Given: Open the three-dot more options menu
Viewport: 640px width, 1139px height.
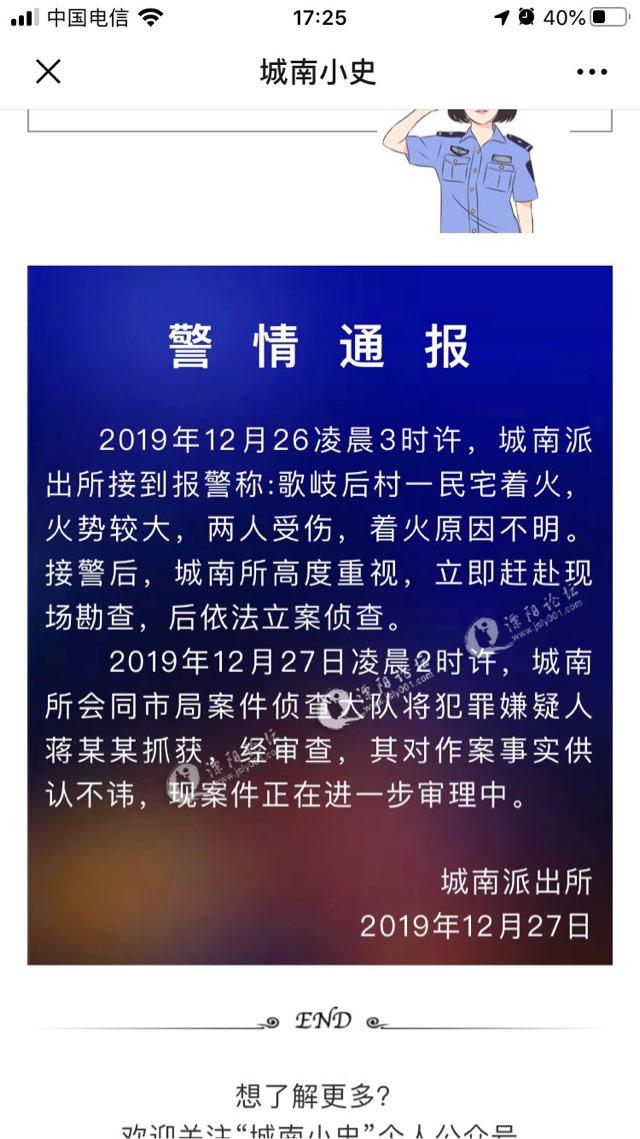Looking at the screenshot, I should (x=591, y=72).
